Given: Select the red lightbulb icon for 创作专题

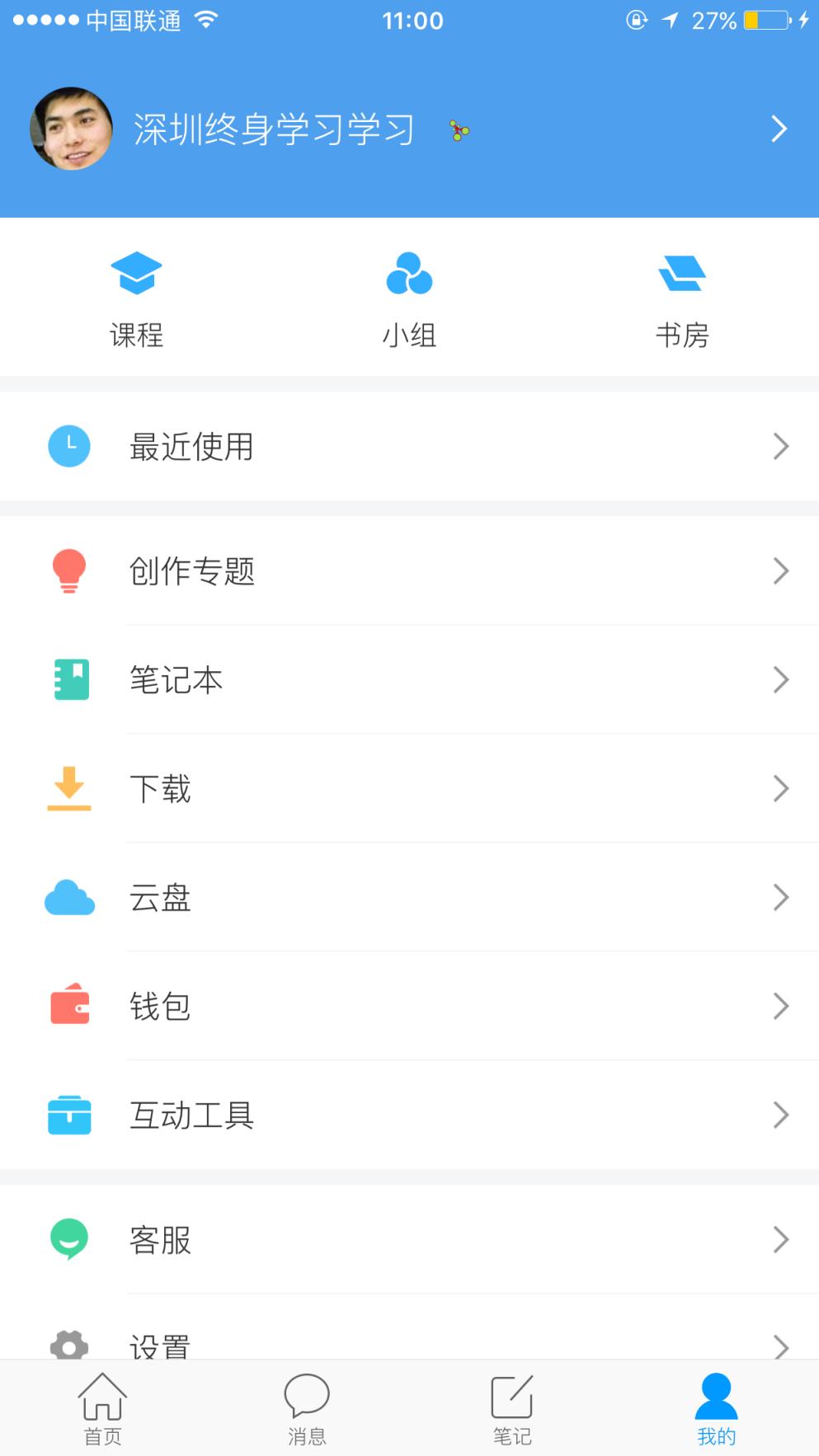Looking at the screenshot, I should coord(69,570).
